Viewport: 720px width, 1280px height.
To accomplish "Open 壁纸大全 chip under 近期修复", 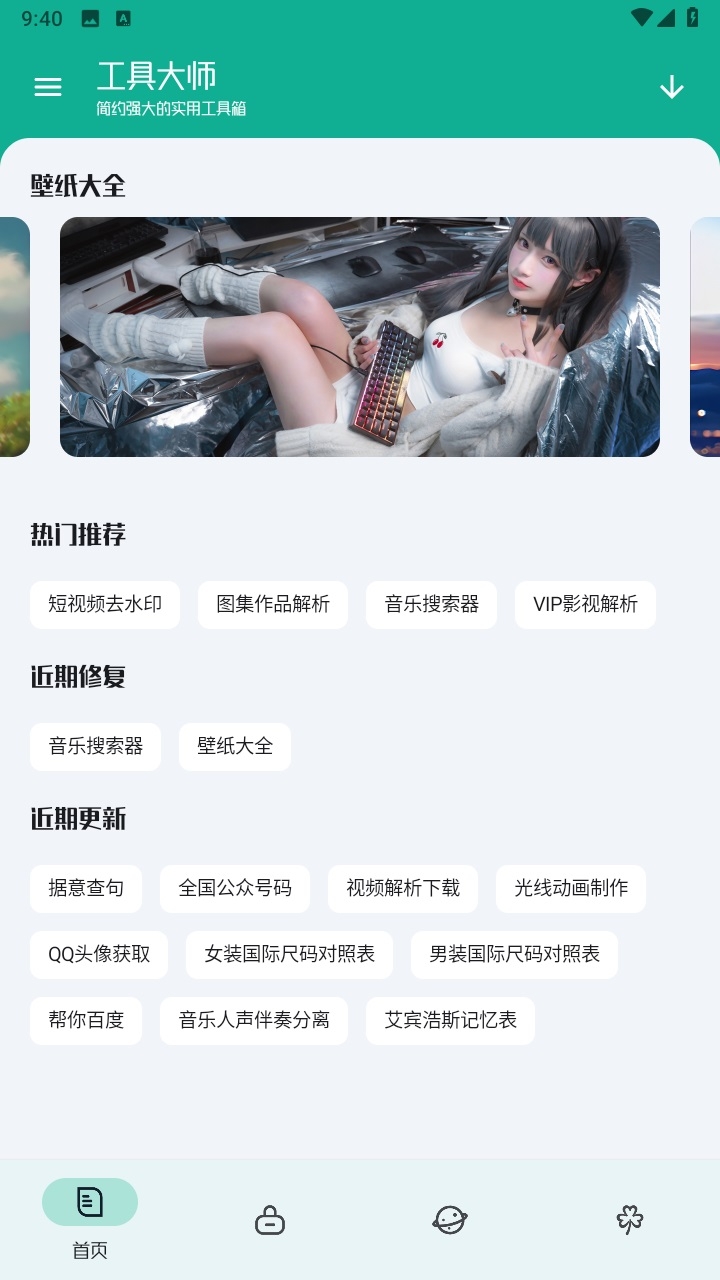I will pos(235,746).
